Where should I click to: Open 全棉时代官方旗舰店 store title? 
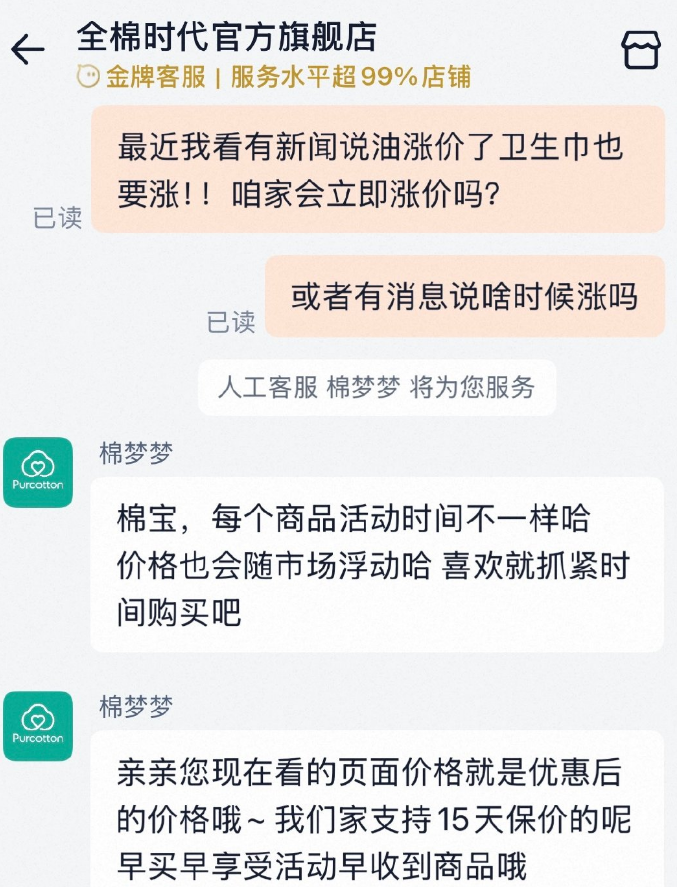coord(226,37)
